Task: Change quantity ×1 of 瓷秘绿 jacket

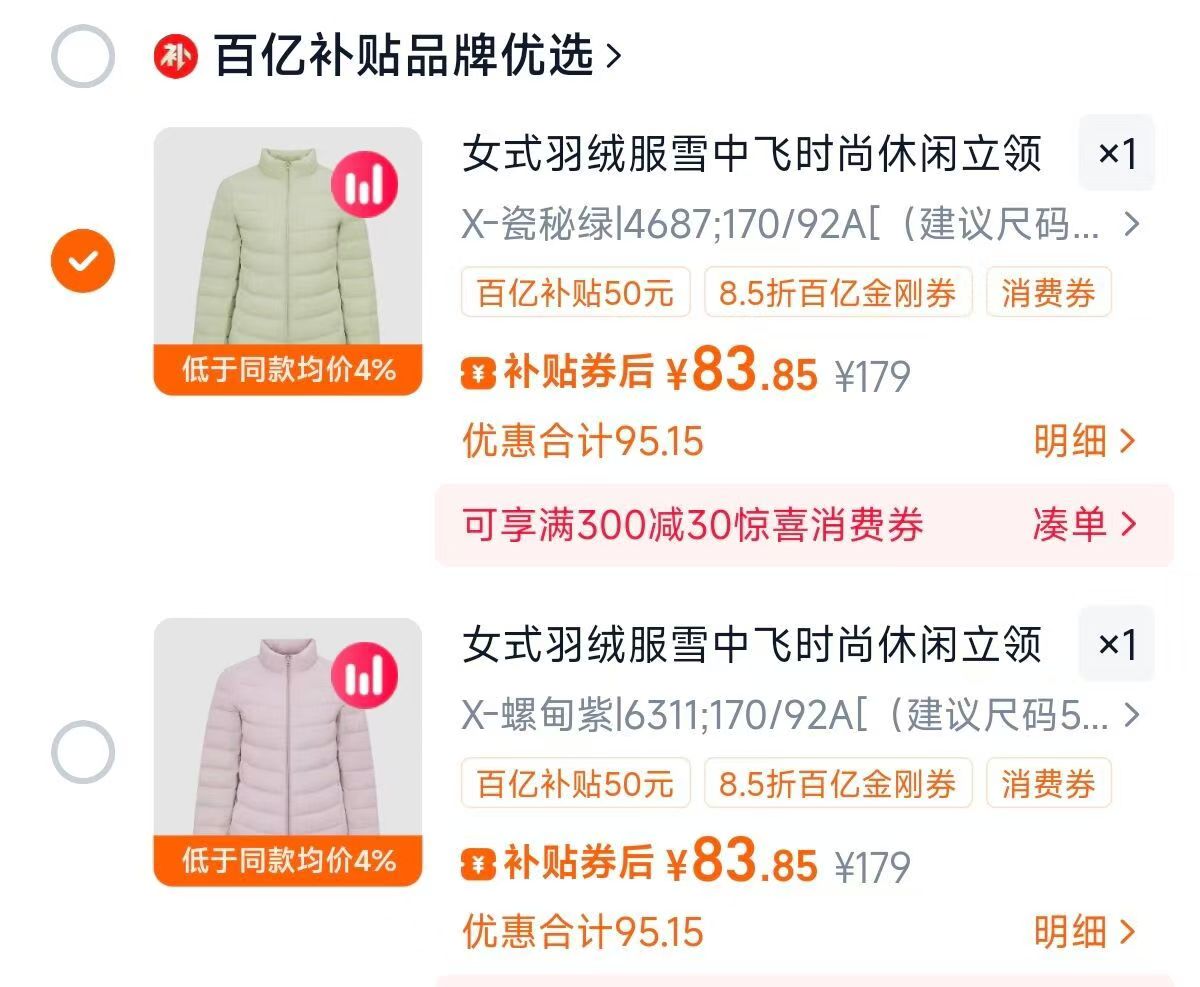Action: click(1116, 153)
